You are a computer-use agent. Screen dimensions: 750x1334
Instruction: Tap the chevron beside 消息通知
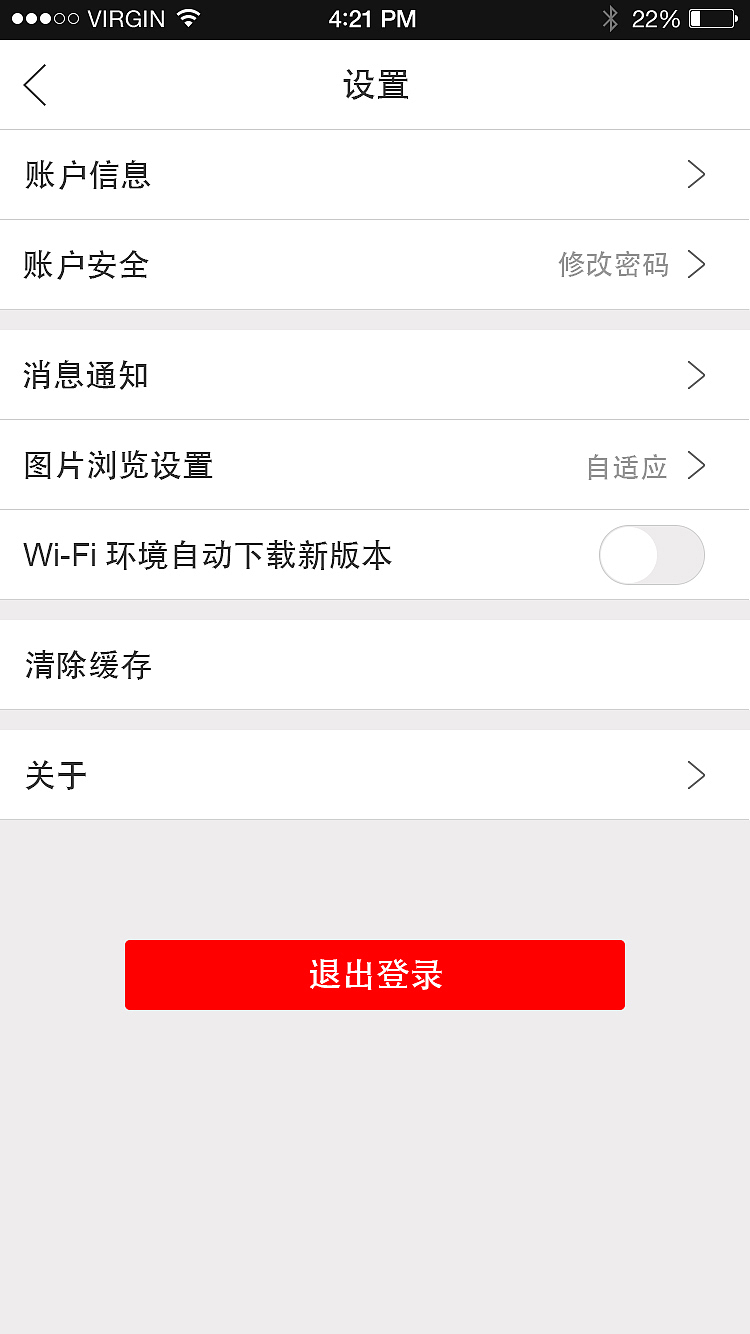696,375
